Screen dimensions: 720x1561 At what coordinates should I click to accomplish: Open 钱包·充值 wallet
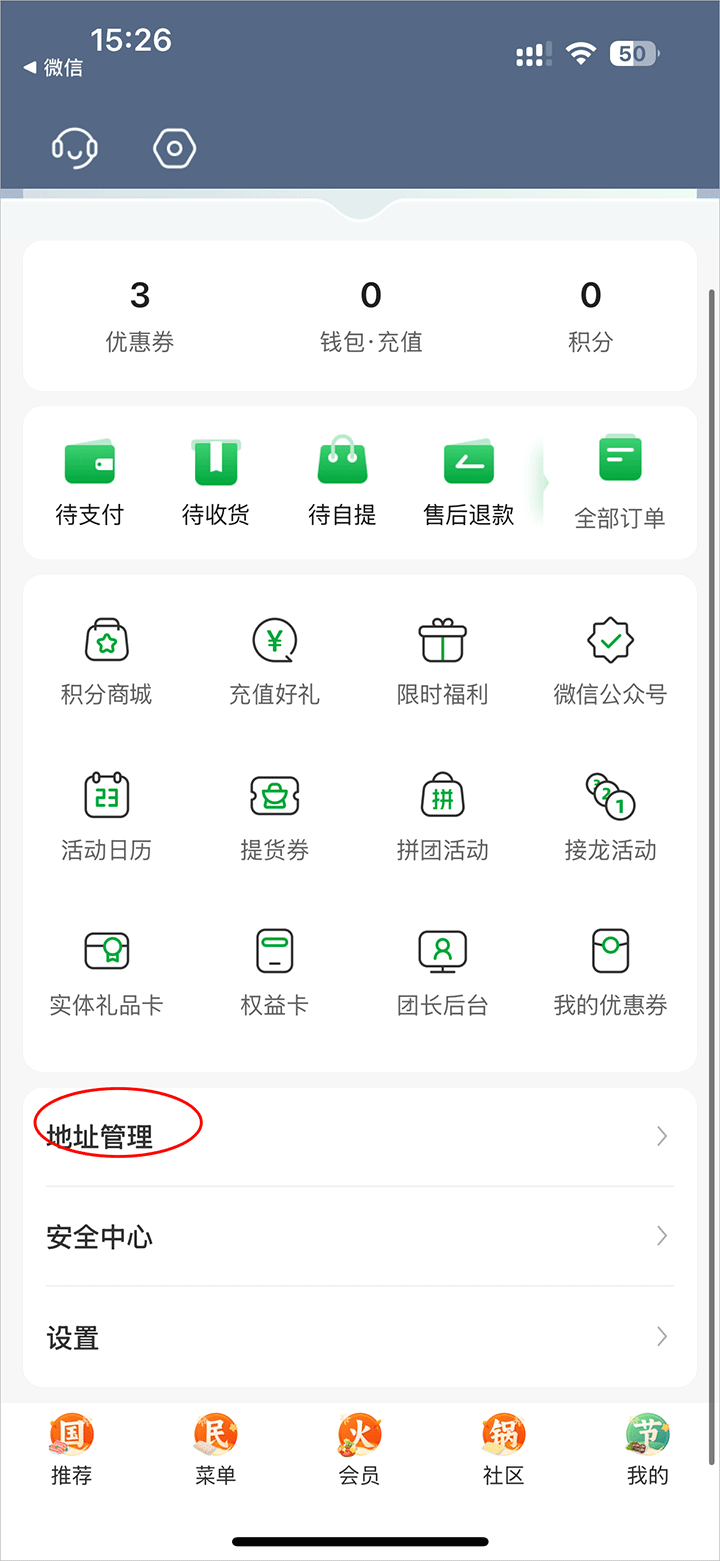click(370, 315)
